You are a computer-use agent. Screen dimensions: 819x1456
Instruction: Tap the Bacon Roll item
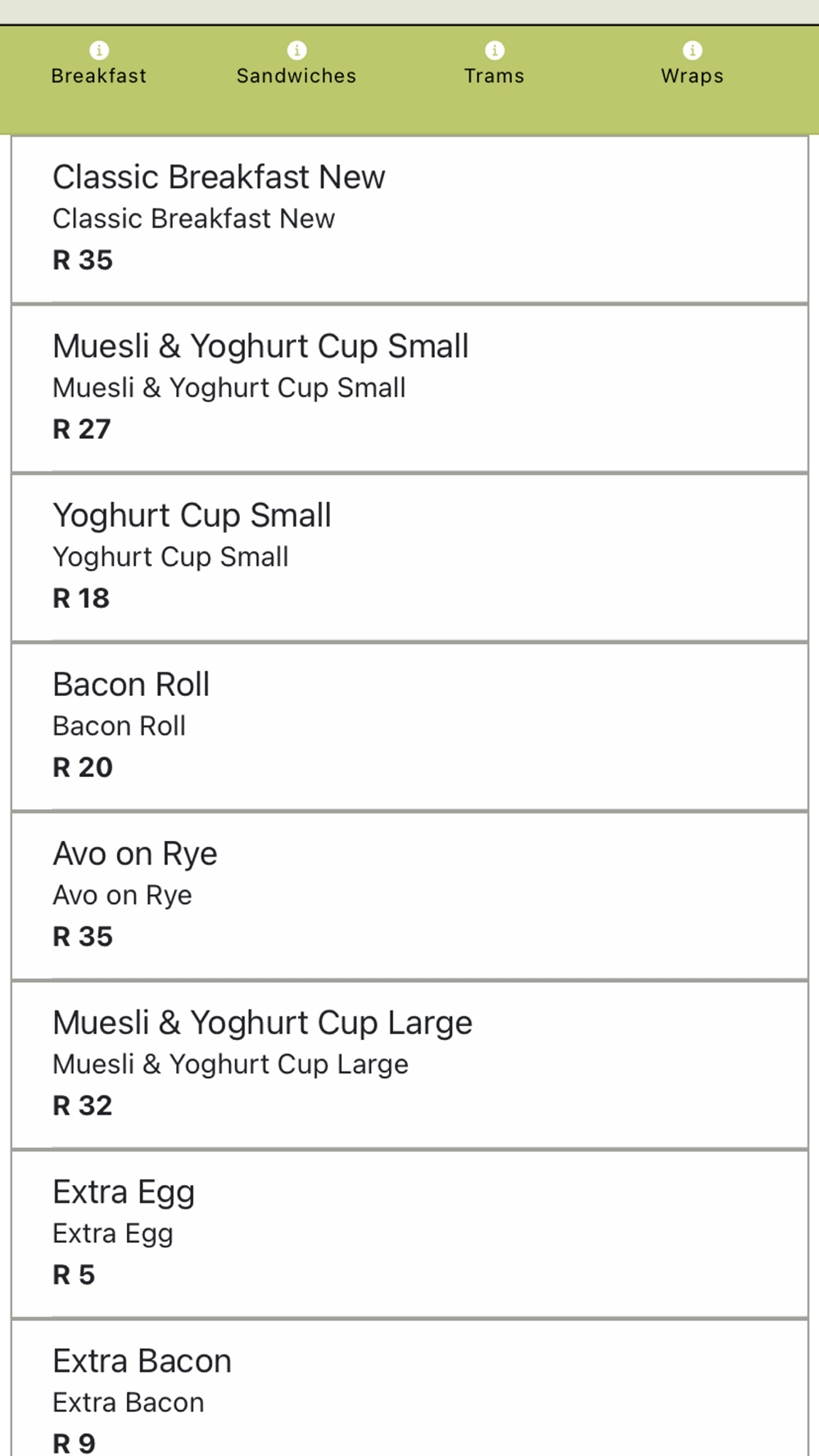pyautogui.click(x=409, y=727)
